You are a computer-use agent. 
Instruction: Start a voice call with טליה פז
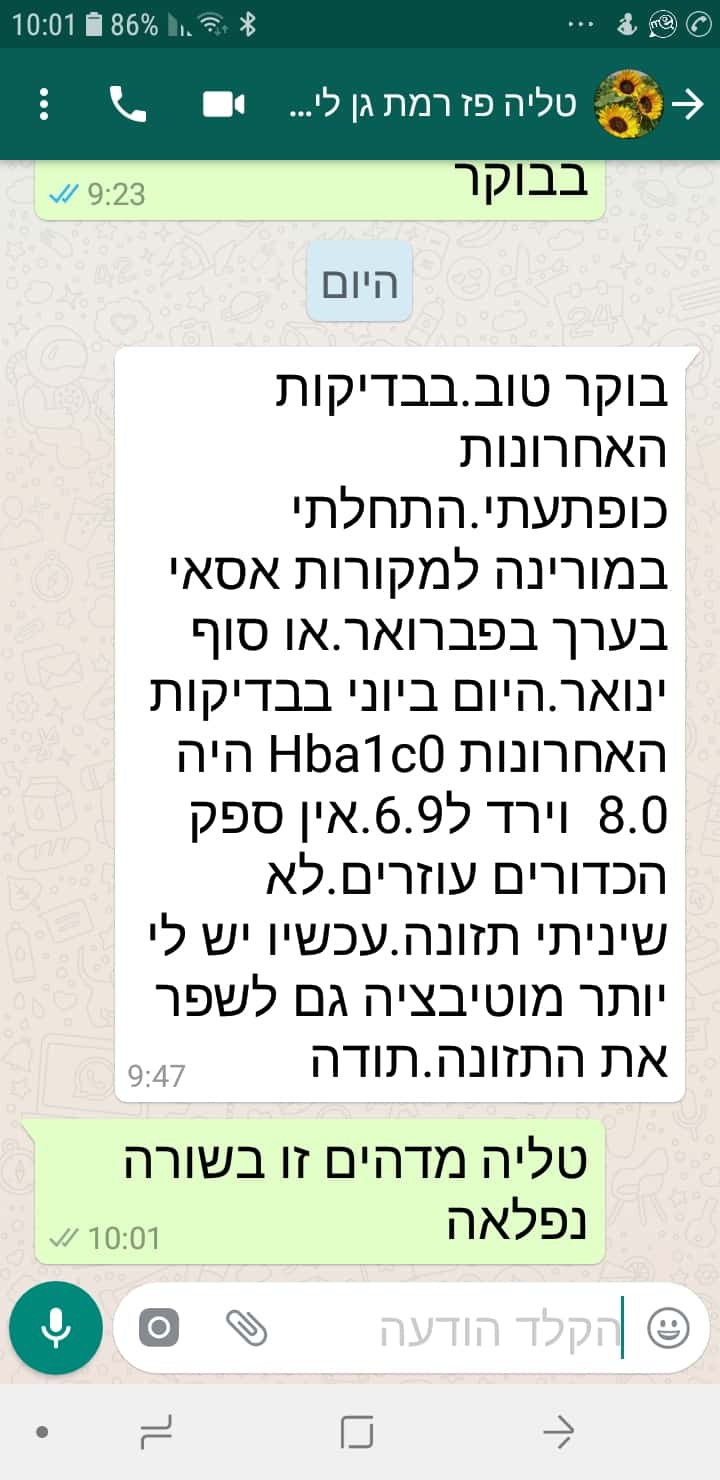click(x=128, y=105)
